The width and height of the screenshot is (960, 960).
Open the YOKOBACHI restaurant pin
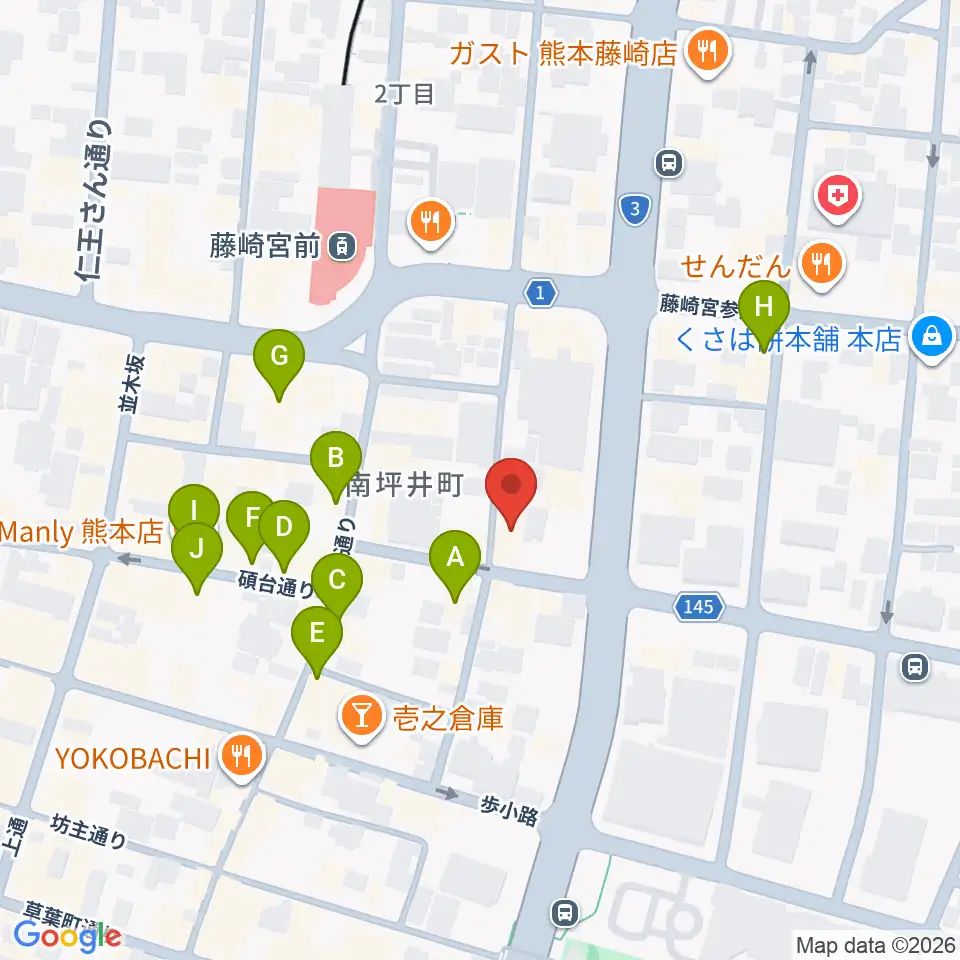point(242,758)
